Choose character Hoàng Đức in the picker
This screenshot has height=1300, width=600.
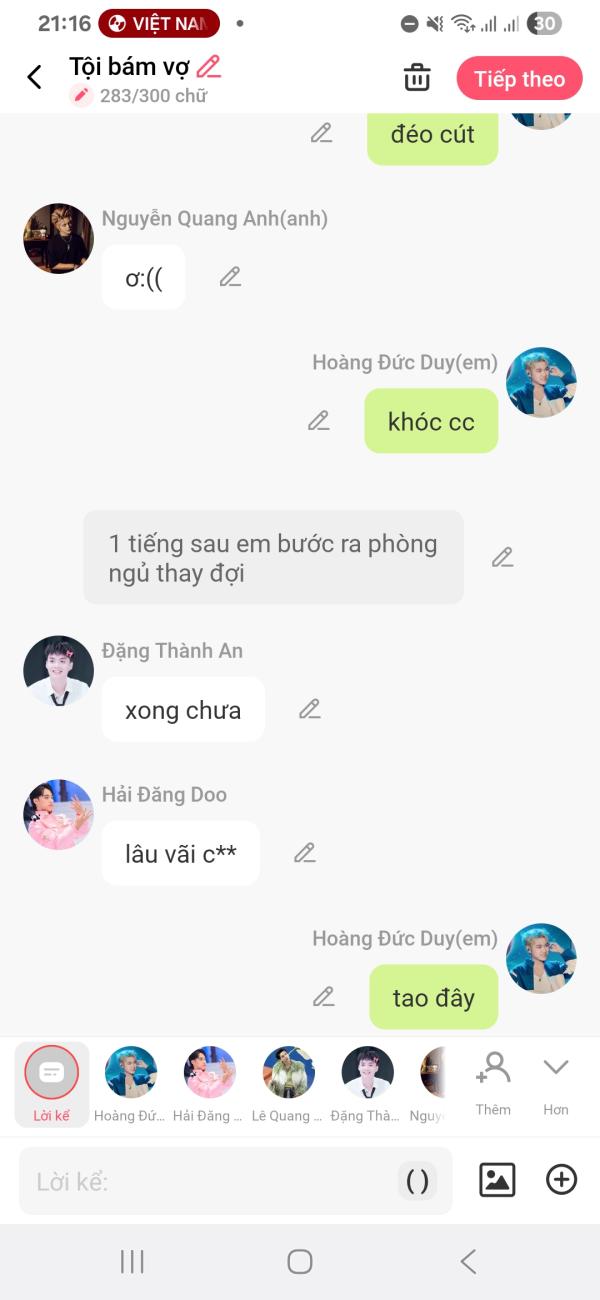pyautogui.click(x=131, y=1084)
